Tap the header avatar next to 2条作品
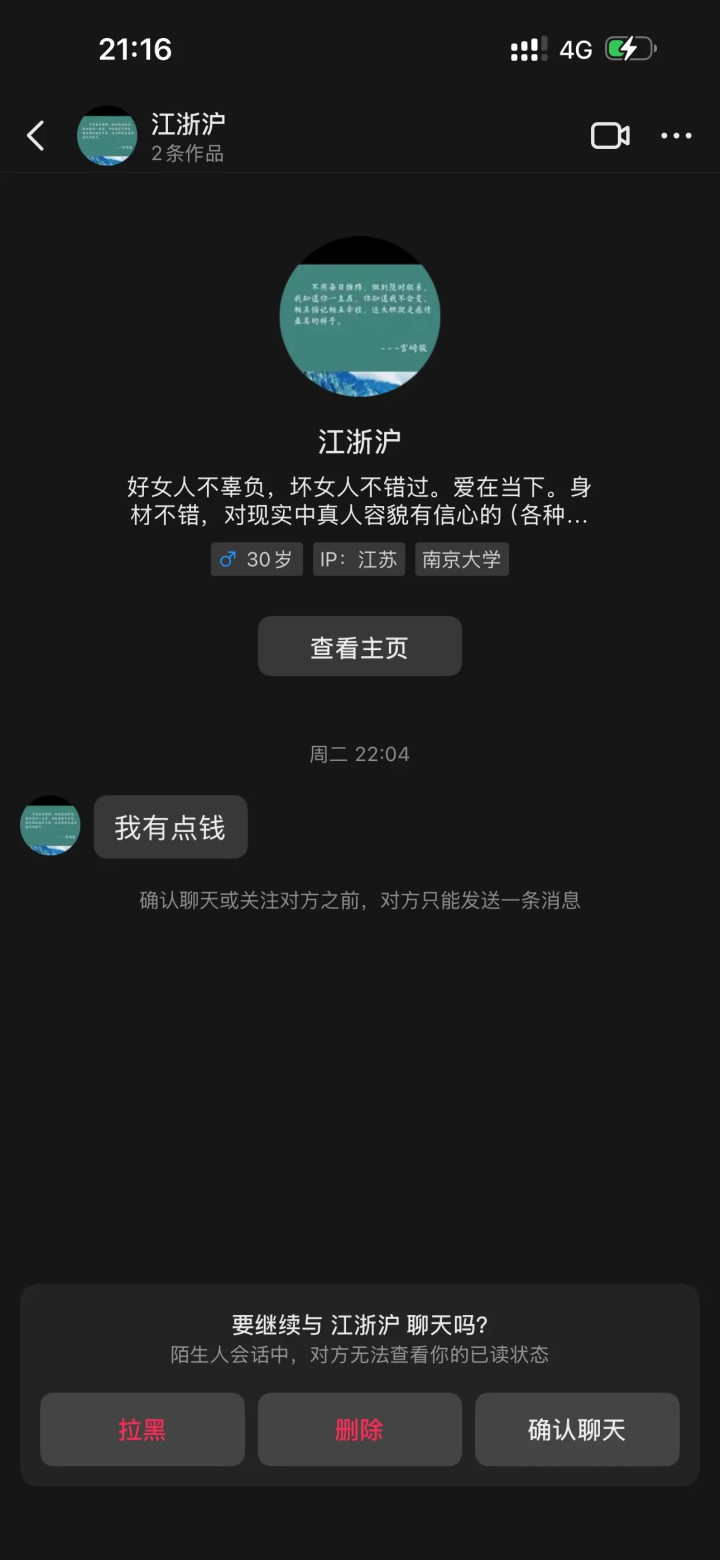The image size is (720, 1560). [107, 136]
